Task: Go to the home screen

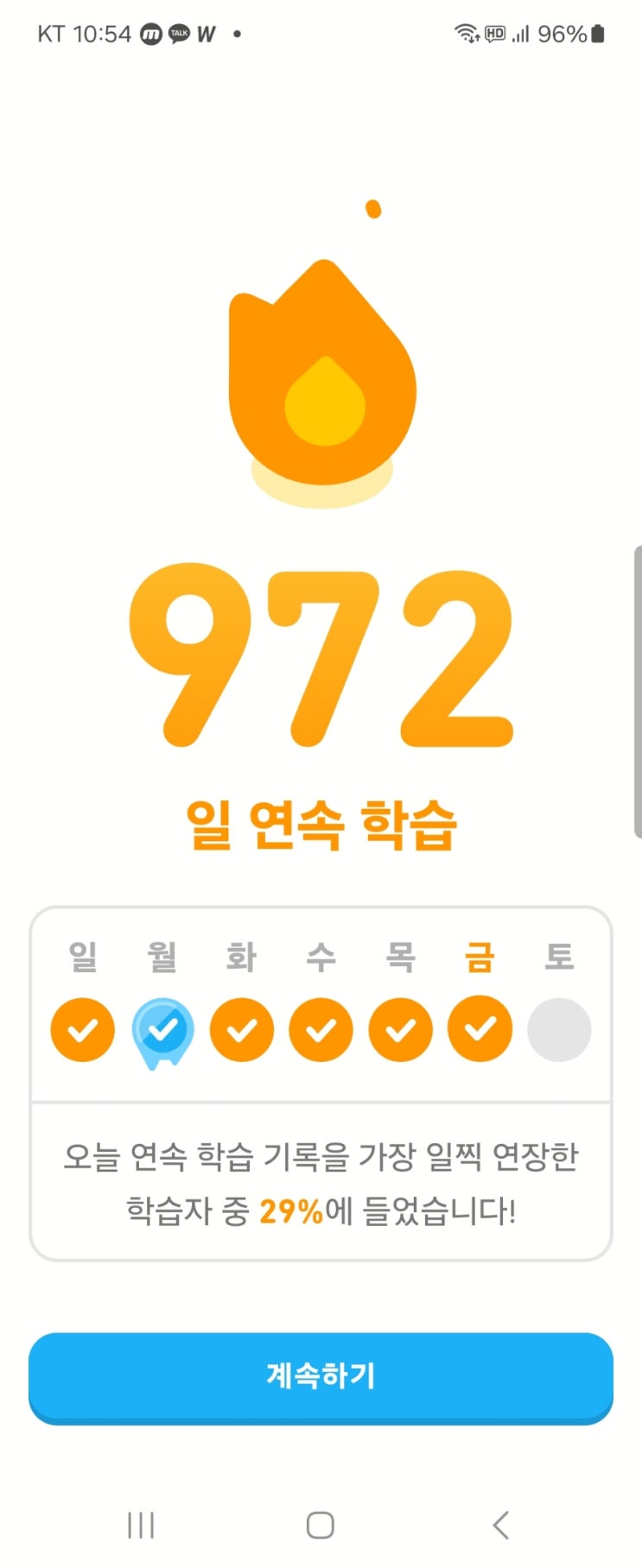Action: point(321,1525)
